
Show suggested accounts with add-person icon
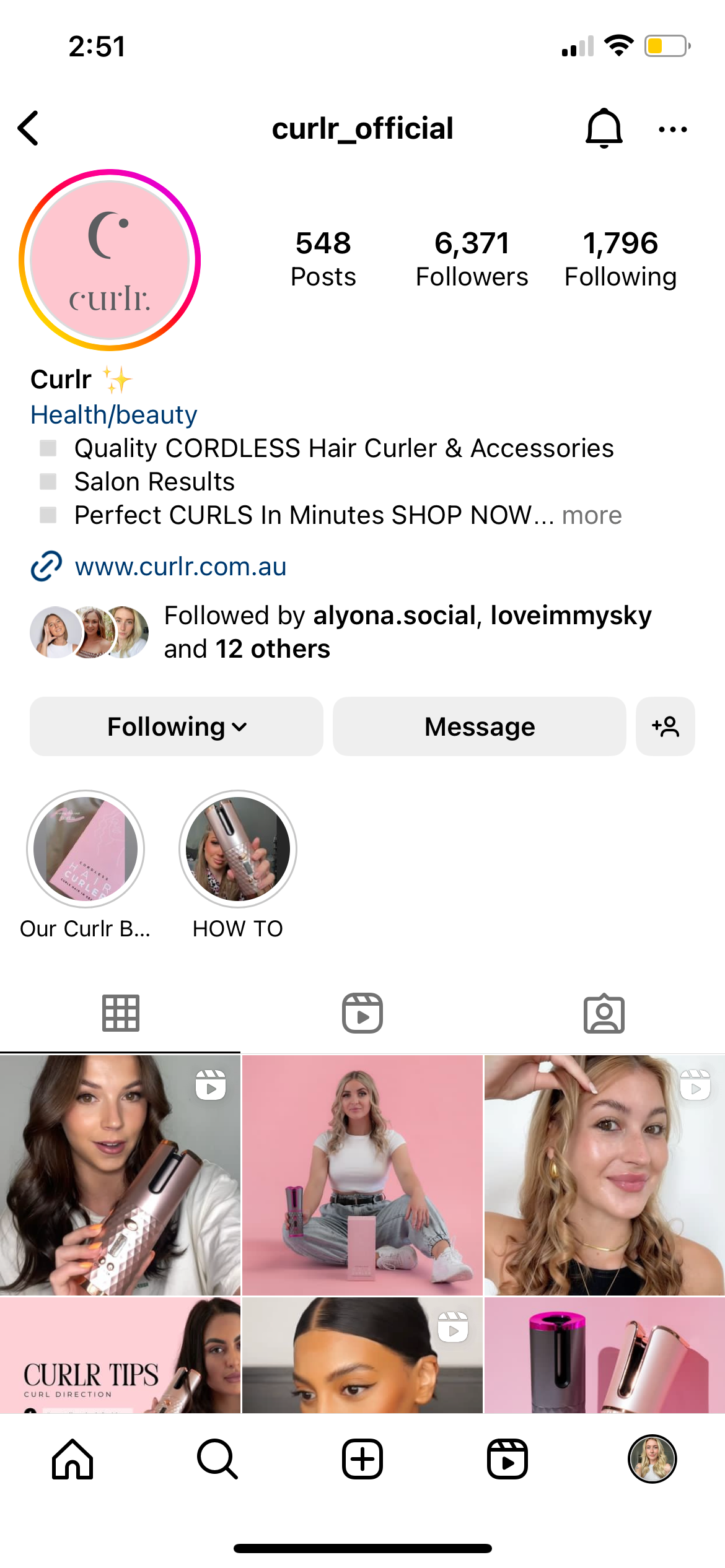pyautogui.click(x=665, y=726)
